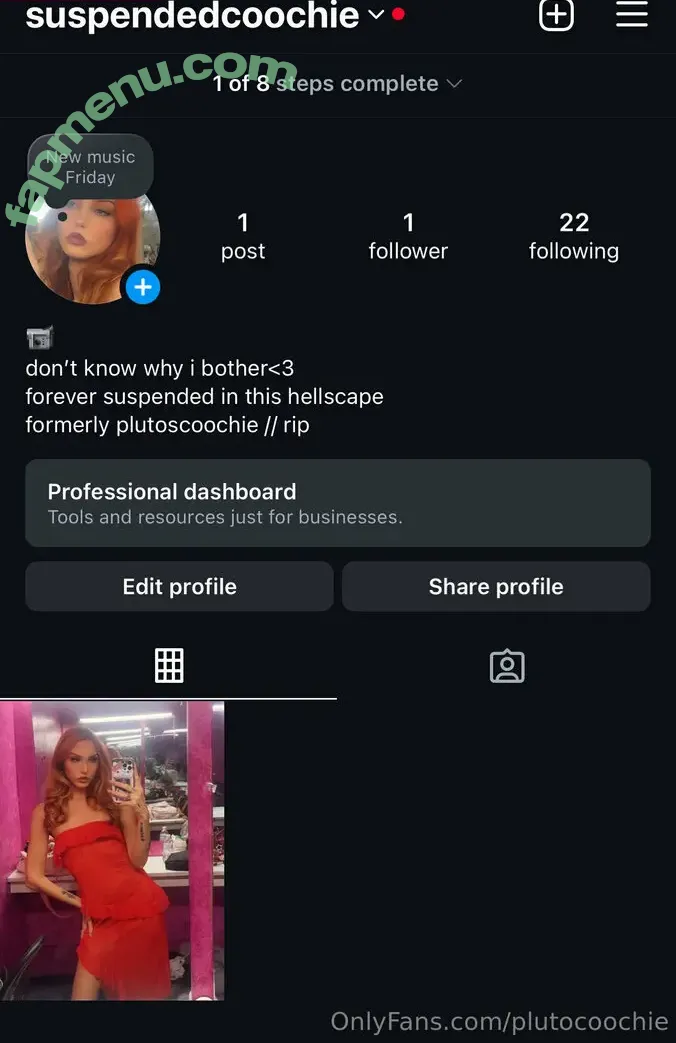Open the Professional dashboard

point(337,503)
